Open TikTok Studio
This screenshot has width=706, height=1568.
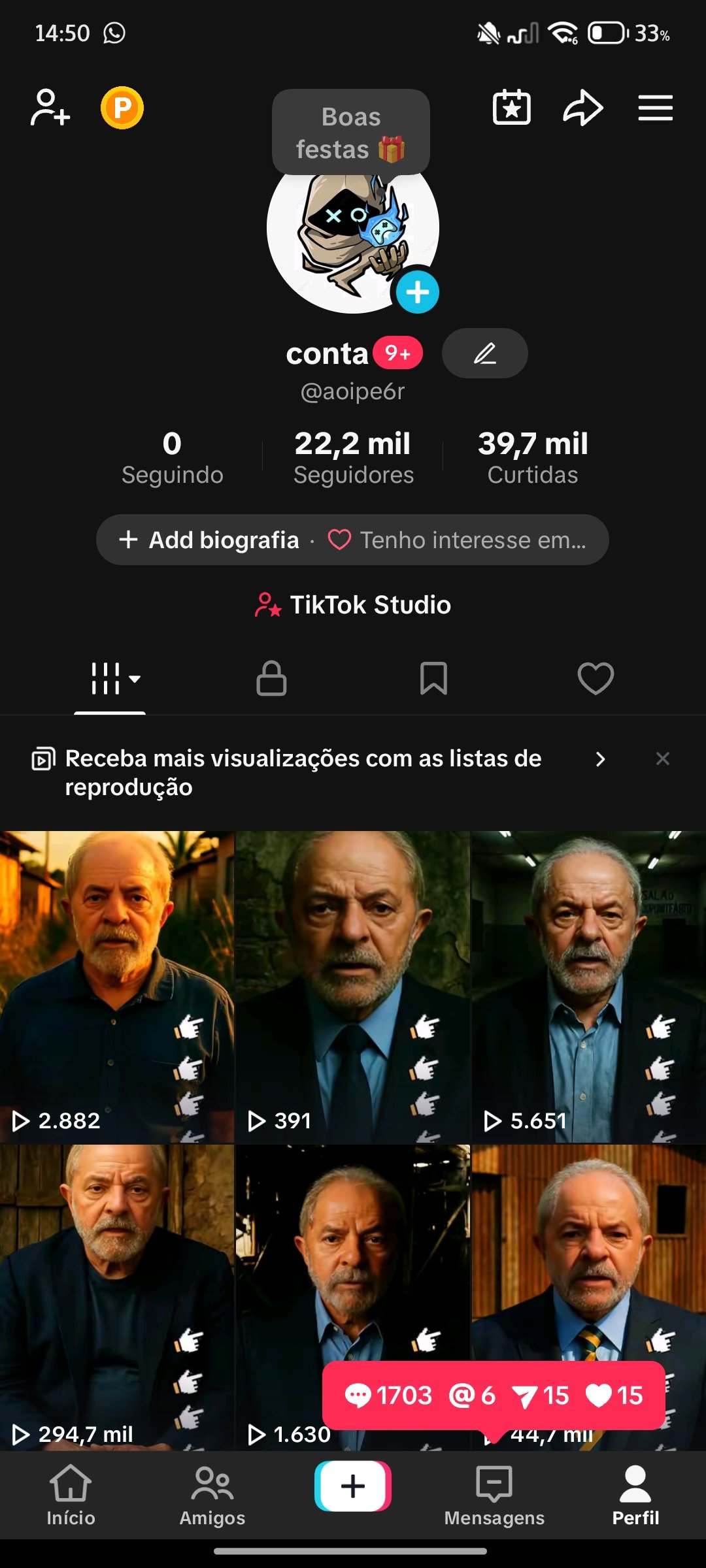point(353,605)
